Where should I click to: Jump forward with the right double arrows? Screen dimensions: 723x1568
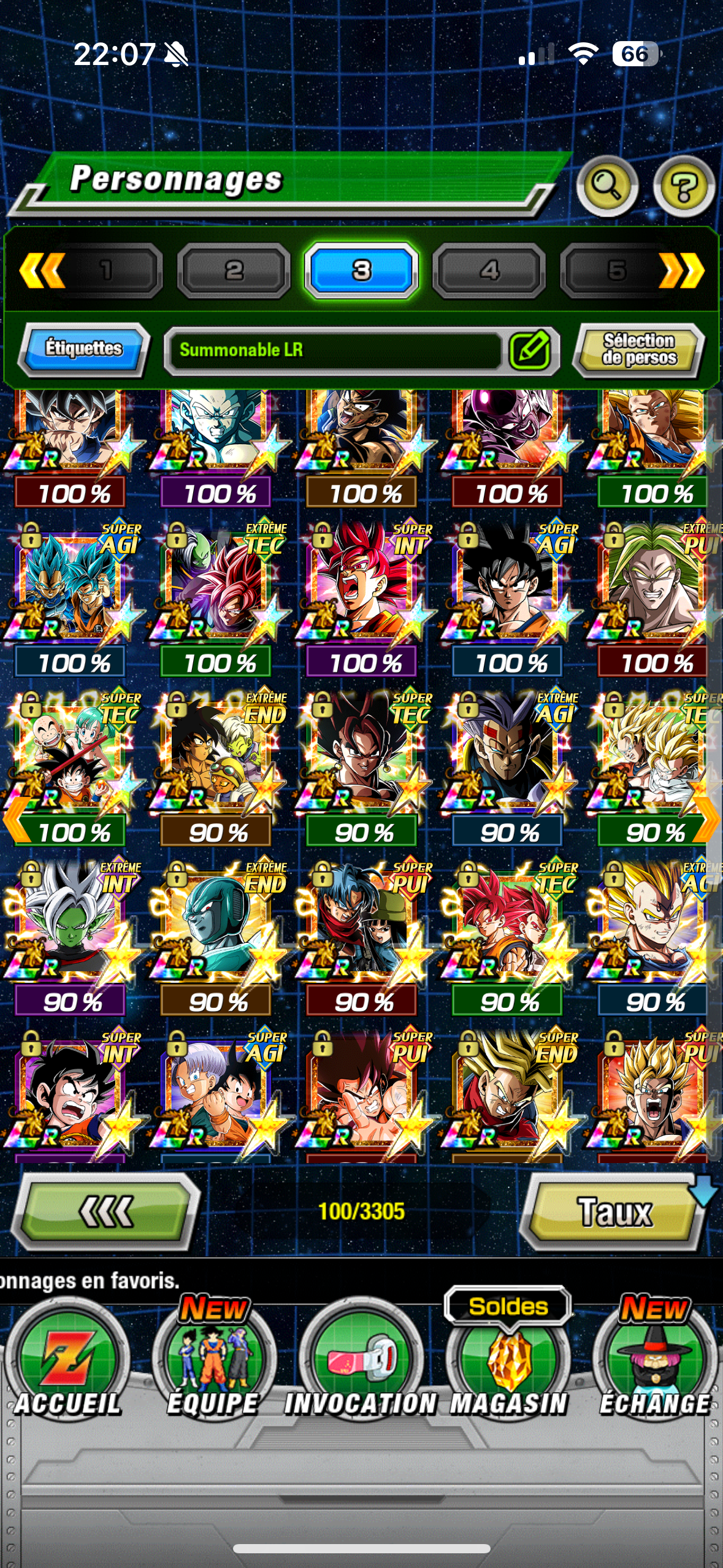click(x=682, y=271)
